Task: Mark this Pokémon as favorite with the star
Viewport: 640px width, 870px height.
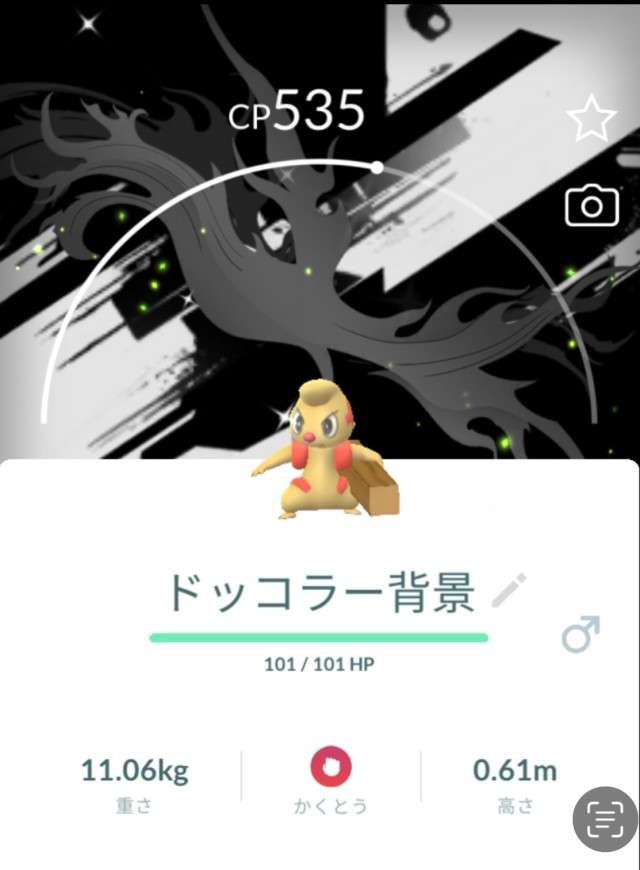Action: click(x=591, y=120)
